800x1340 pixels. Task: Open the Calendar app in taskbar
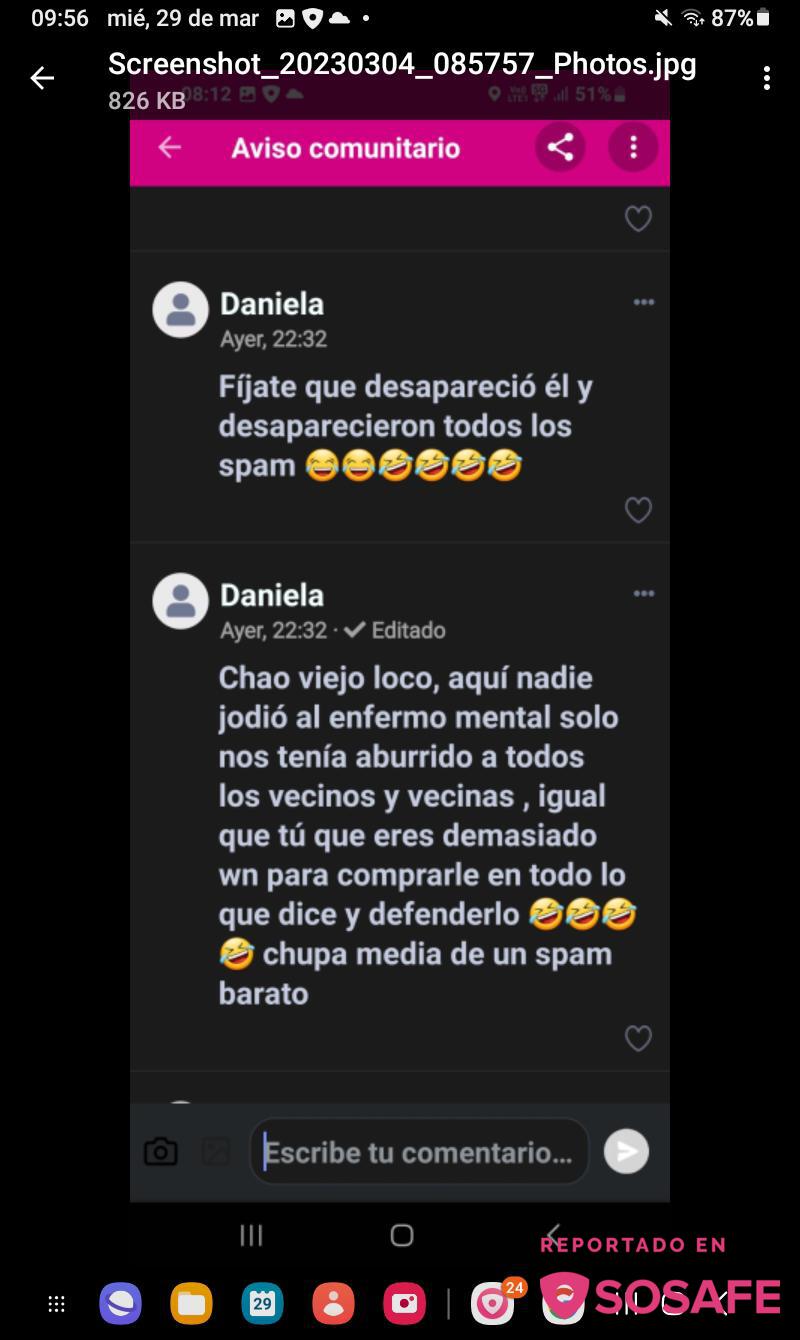pos(262,1304)
